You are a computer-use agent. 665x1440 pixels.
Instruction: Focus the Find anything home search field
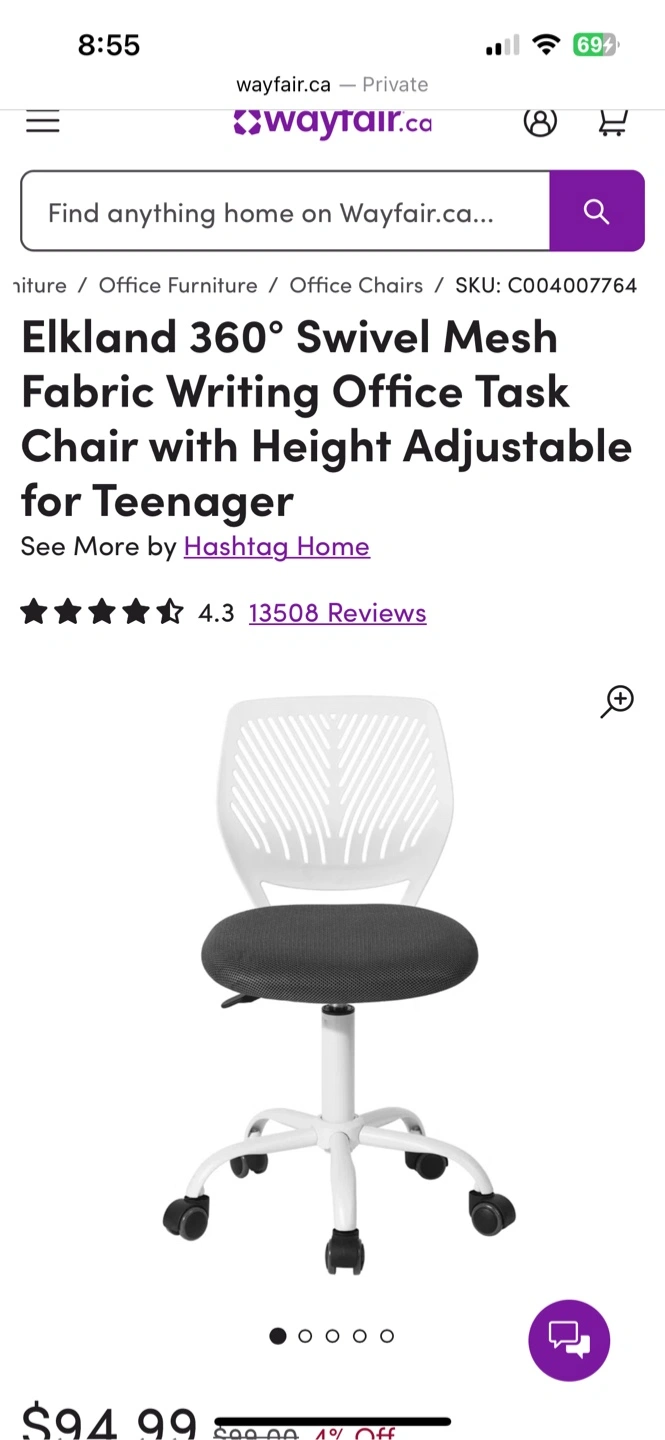tap(285, 212)
